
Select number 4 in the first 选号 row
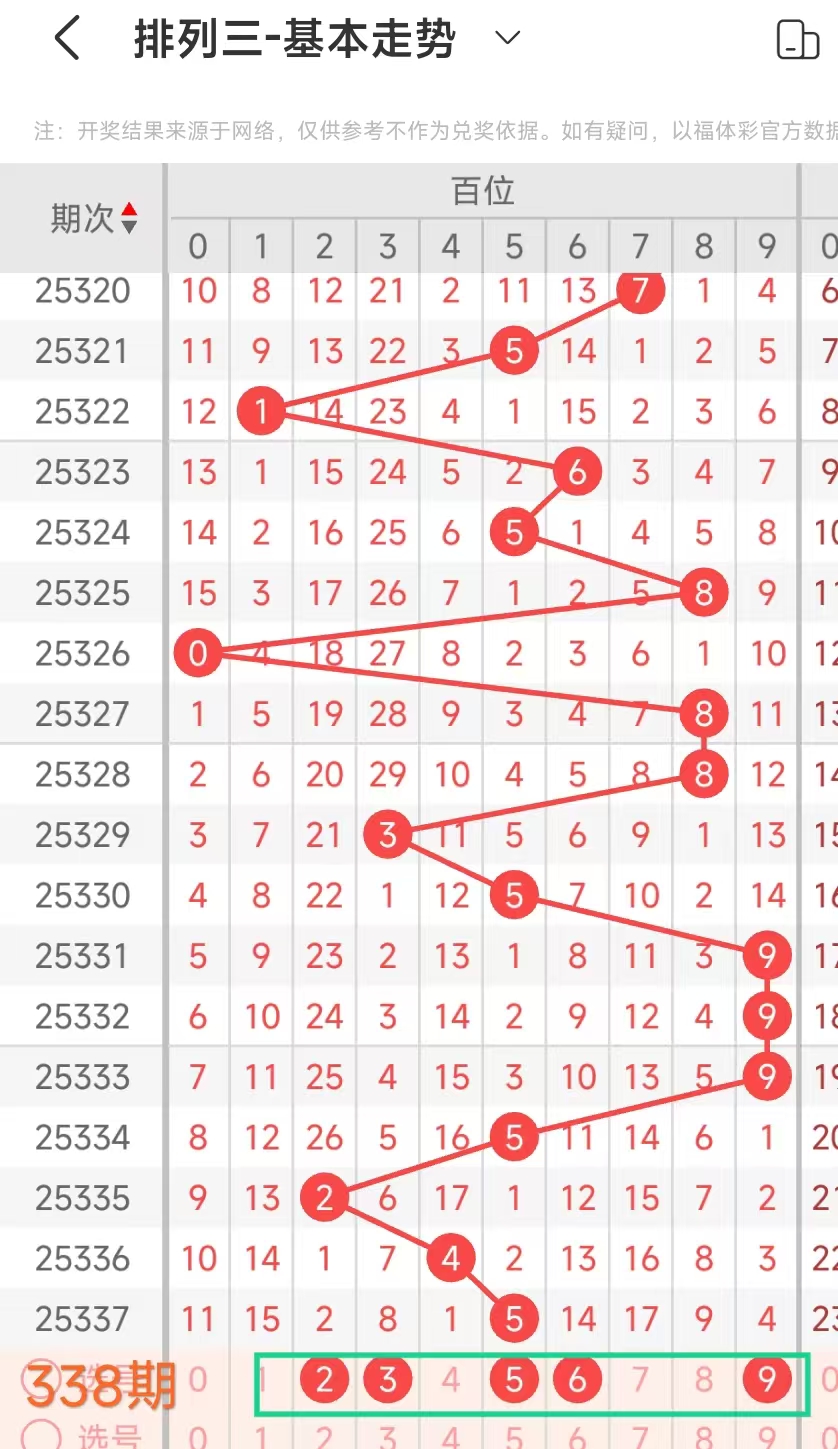click(x=451, y=1381)
